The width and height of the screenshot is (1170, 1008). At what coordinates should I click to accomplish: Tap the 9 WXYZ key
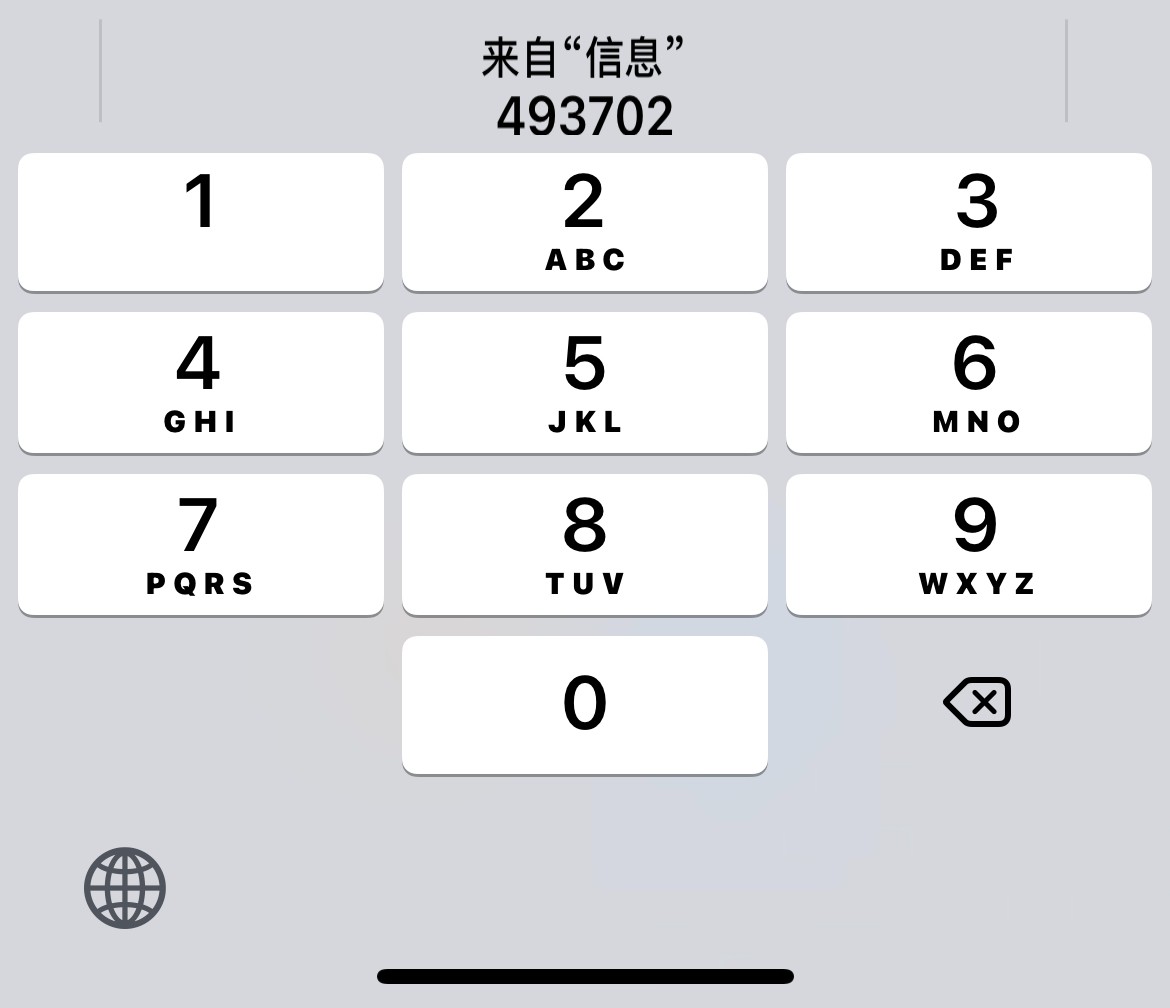tap(968, 544)
